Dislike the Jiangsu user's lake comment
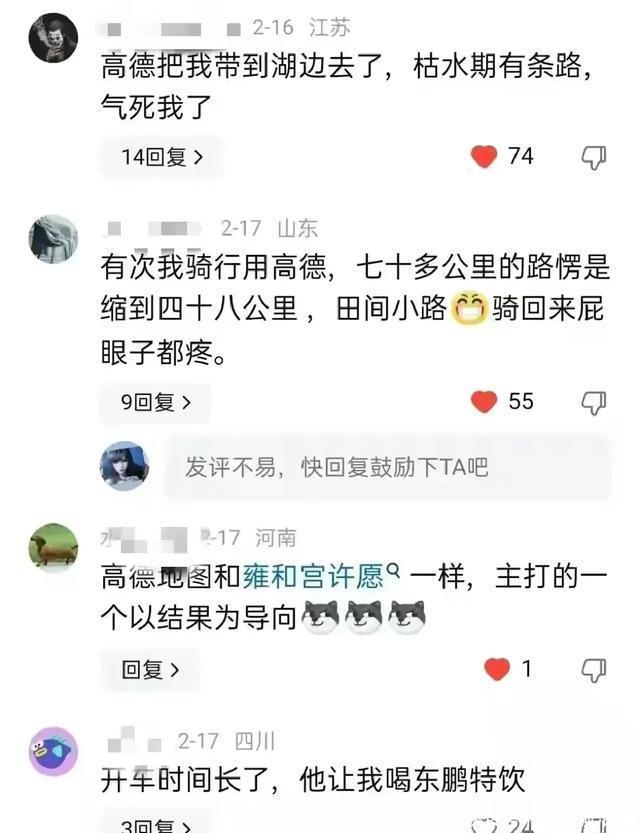Viewport: 640px width, 833px height. click(x=594, y=157)
